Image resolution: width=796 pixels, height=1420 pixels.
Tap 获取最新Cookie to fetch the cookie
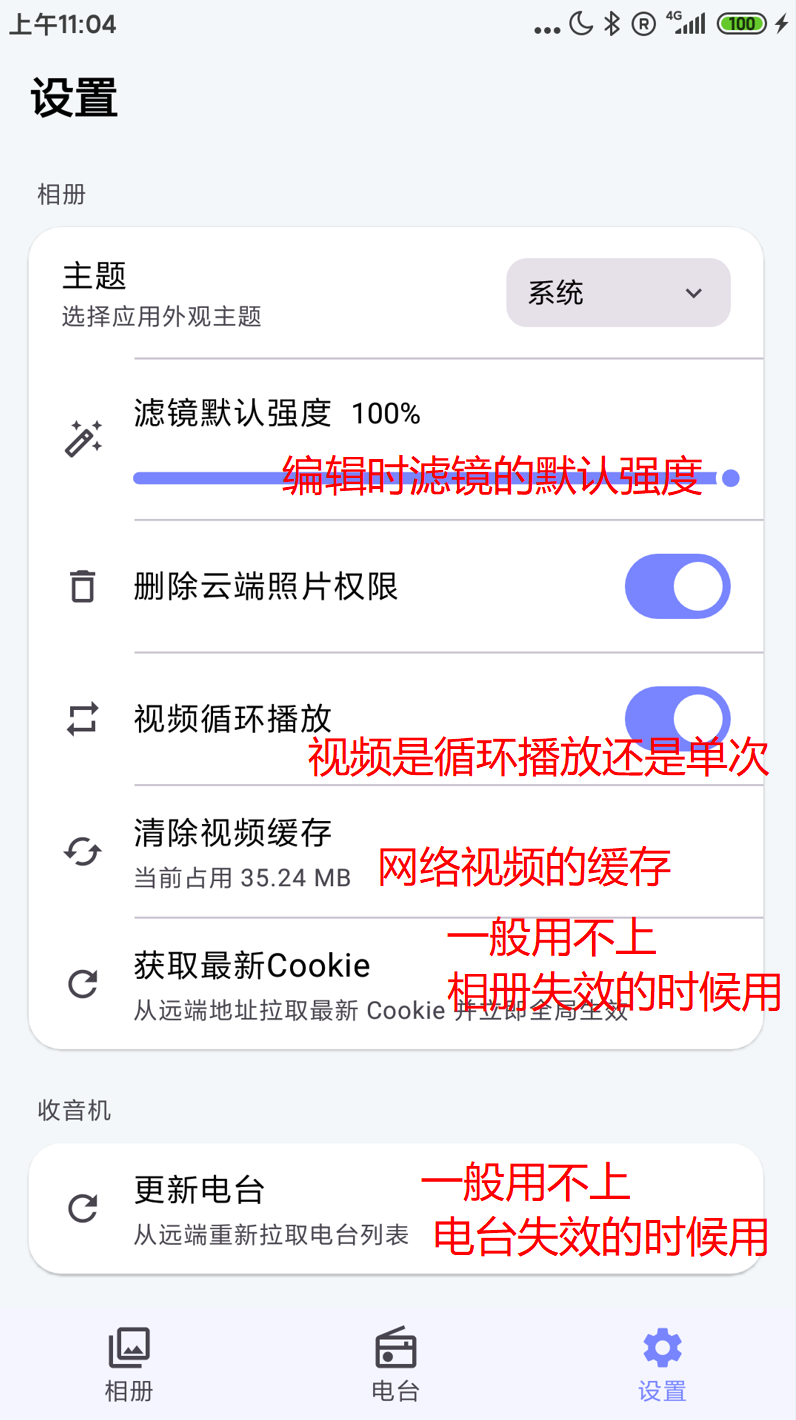pos(396,984)
